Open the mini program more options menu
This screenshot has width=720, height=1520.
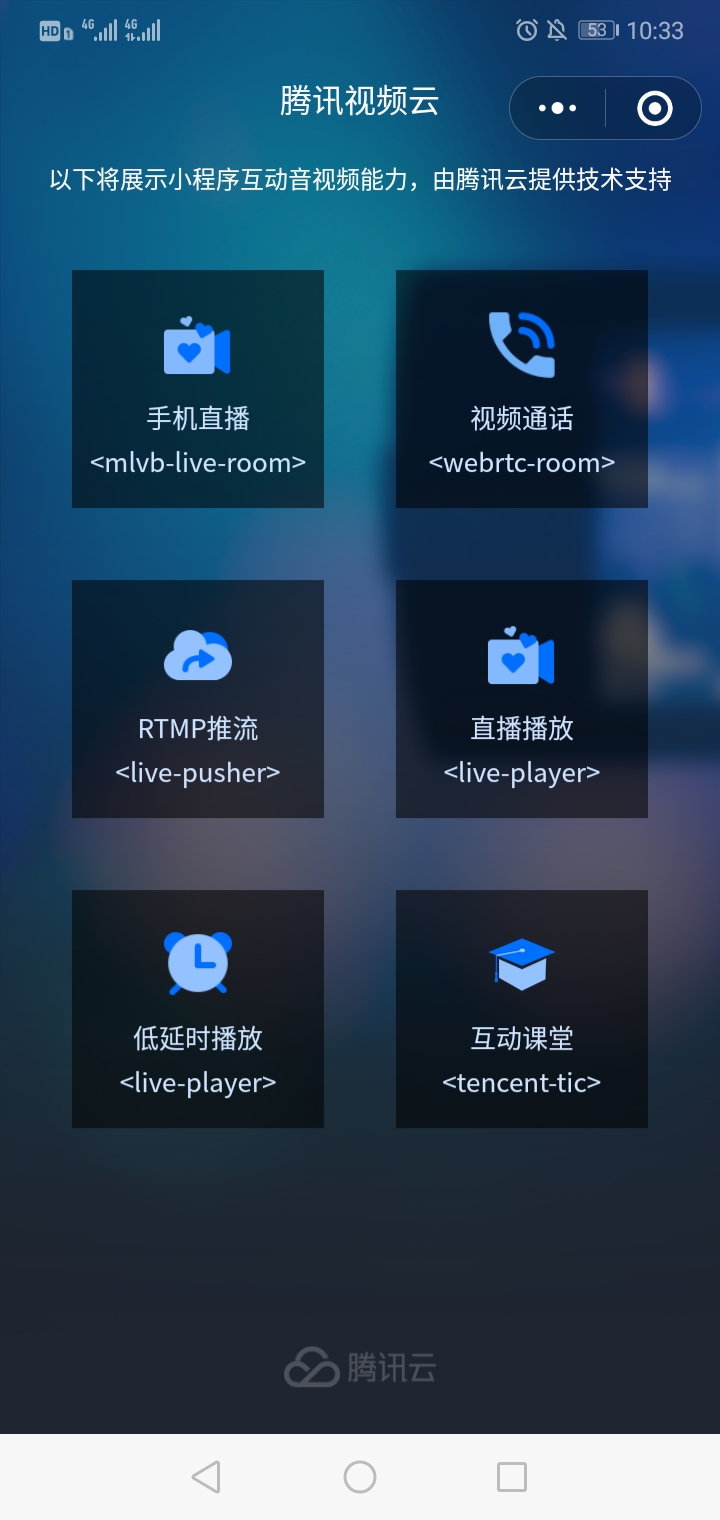pos(558,108)
